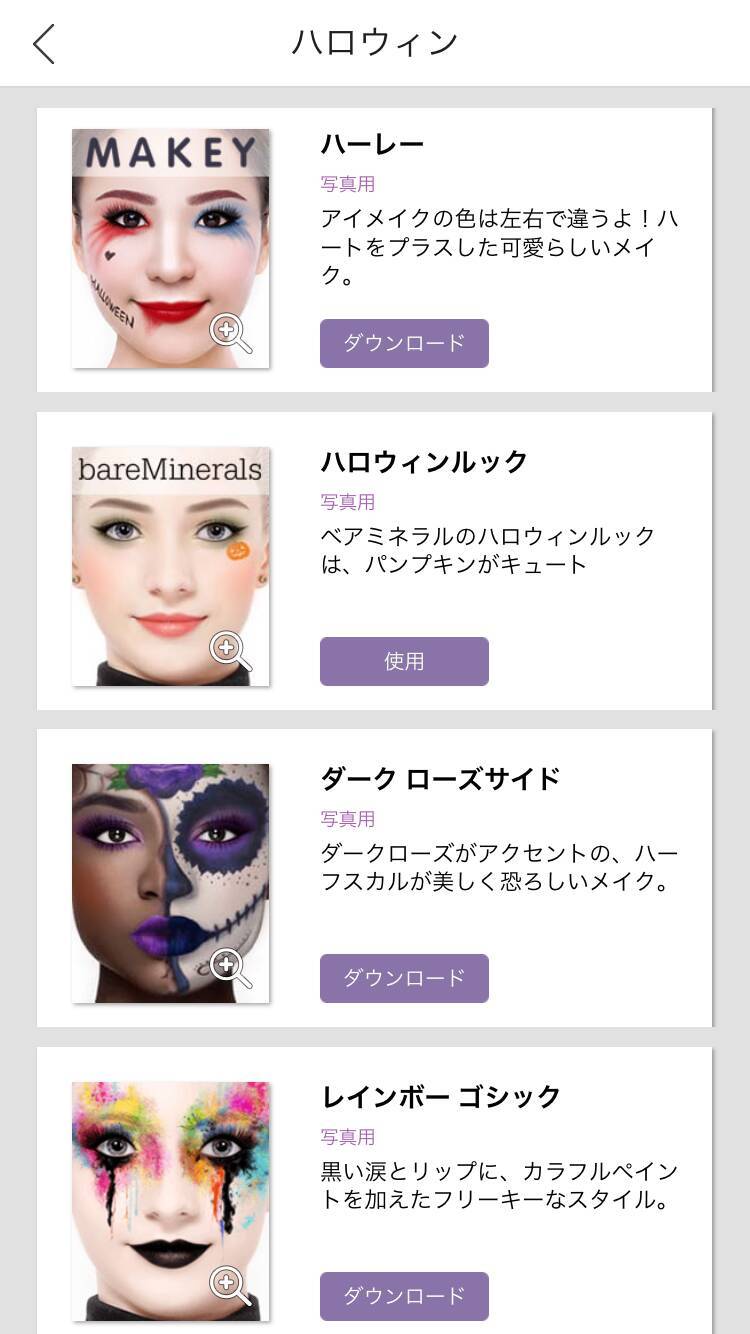The height and width of the screenshot is (1334, 750).
Task: Enlarge the ハロウィンルック preview image
Action: (230, 651)
